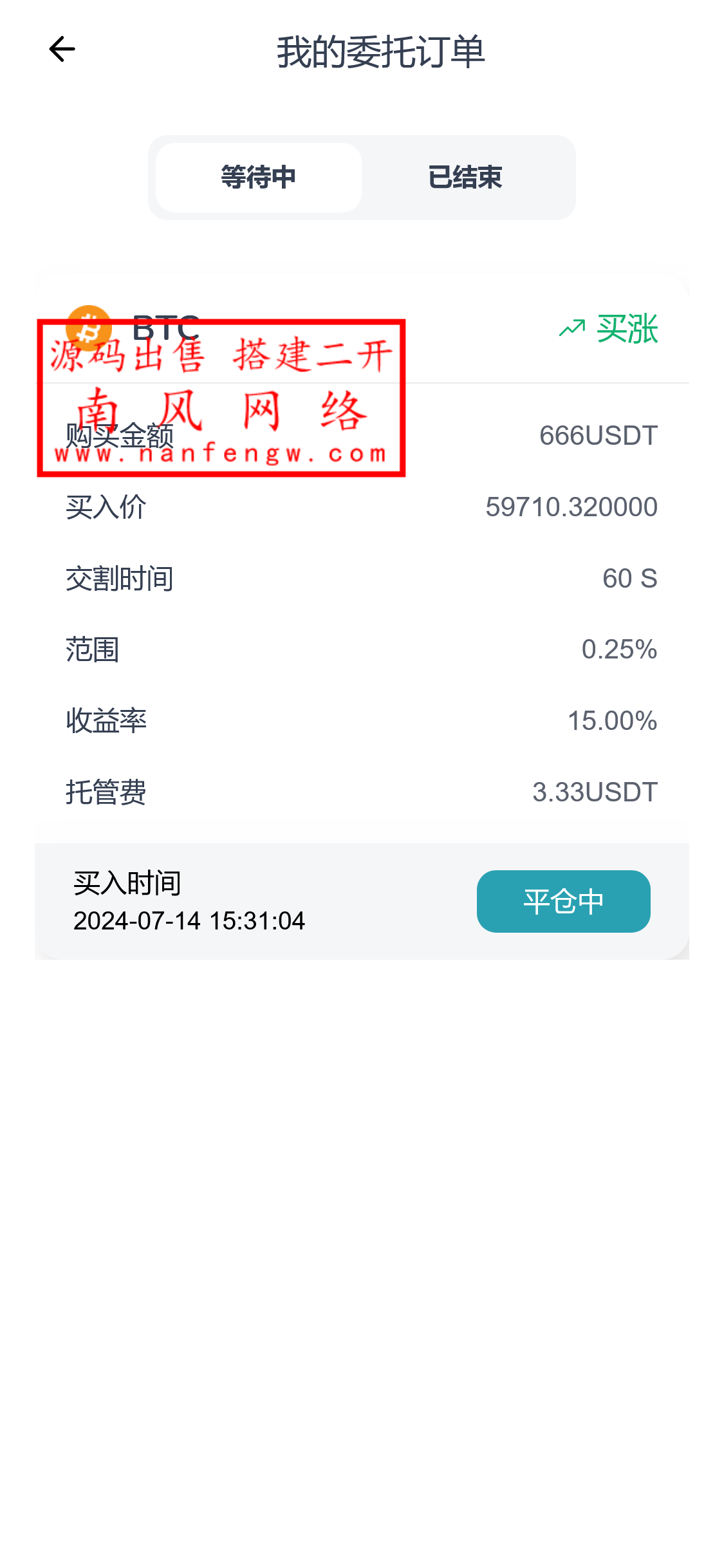Tap the 60 S delivery time value
724x1568 pixels.
[x=631, y=578]
